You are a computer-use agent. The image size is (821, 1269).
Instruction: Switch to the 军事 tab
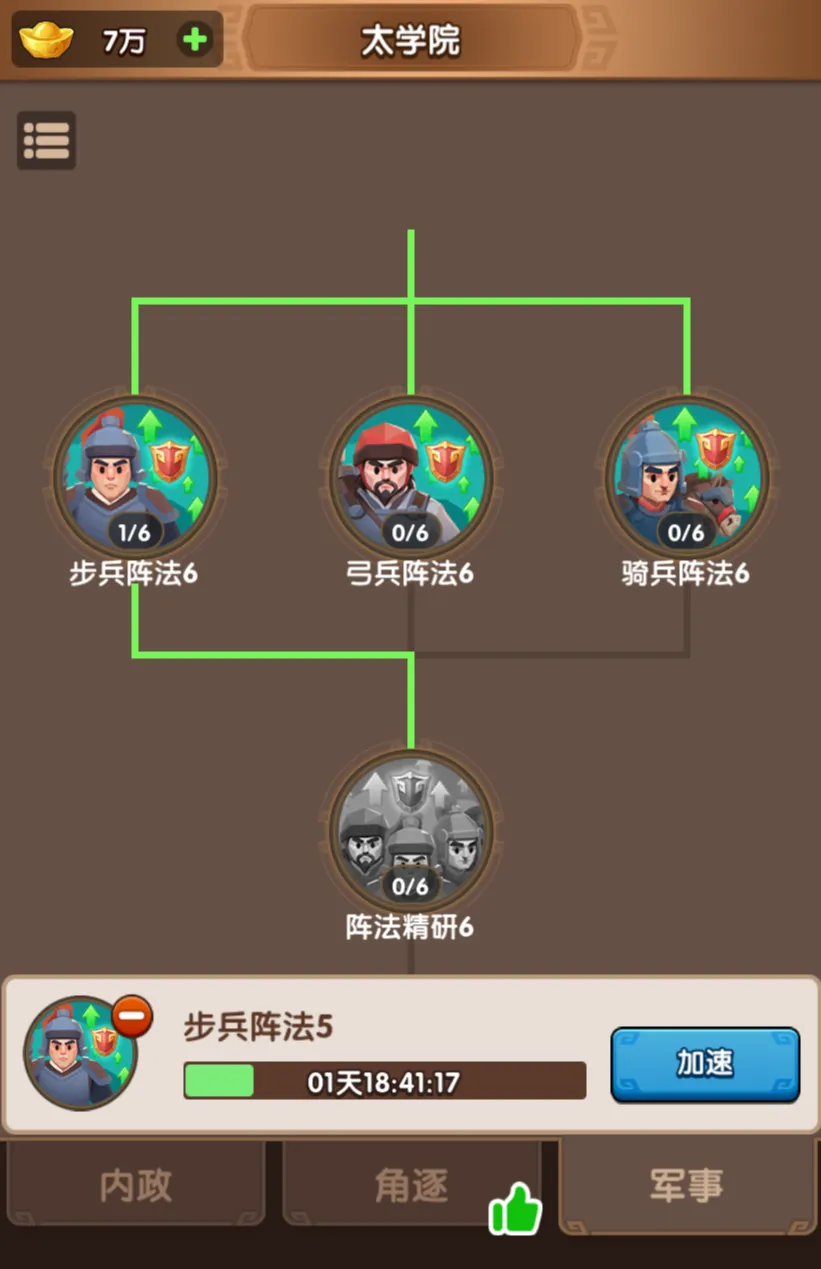(686, 1186)
